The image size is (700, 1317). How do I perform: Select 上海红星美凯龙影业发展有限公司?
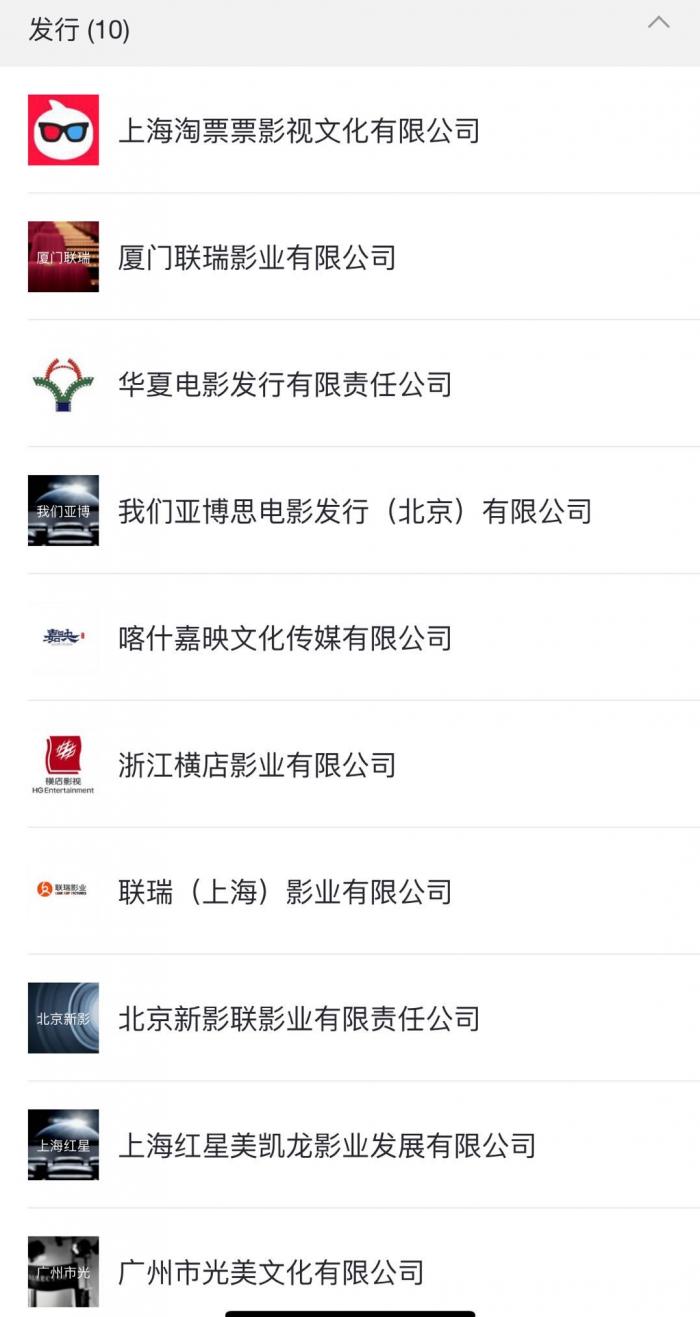(x=327, y=1146)
